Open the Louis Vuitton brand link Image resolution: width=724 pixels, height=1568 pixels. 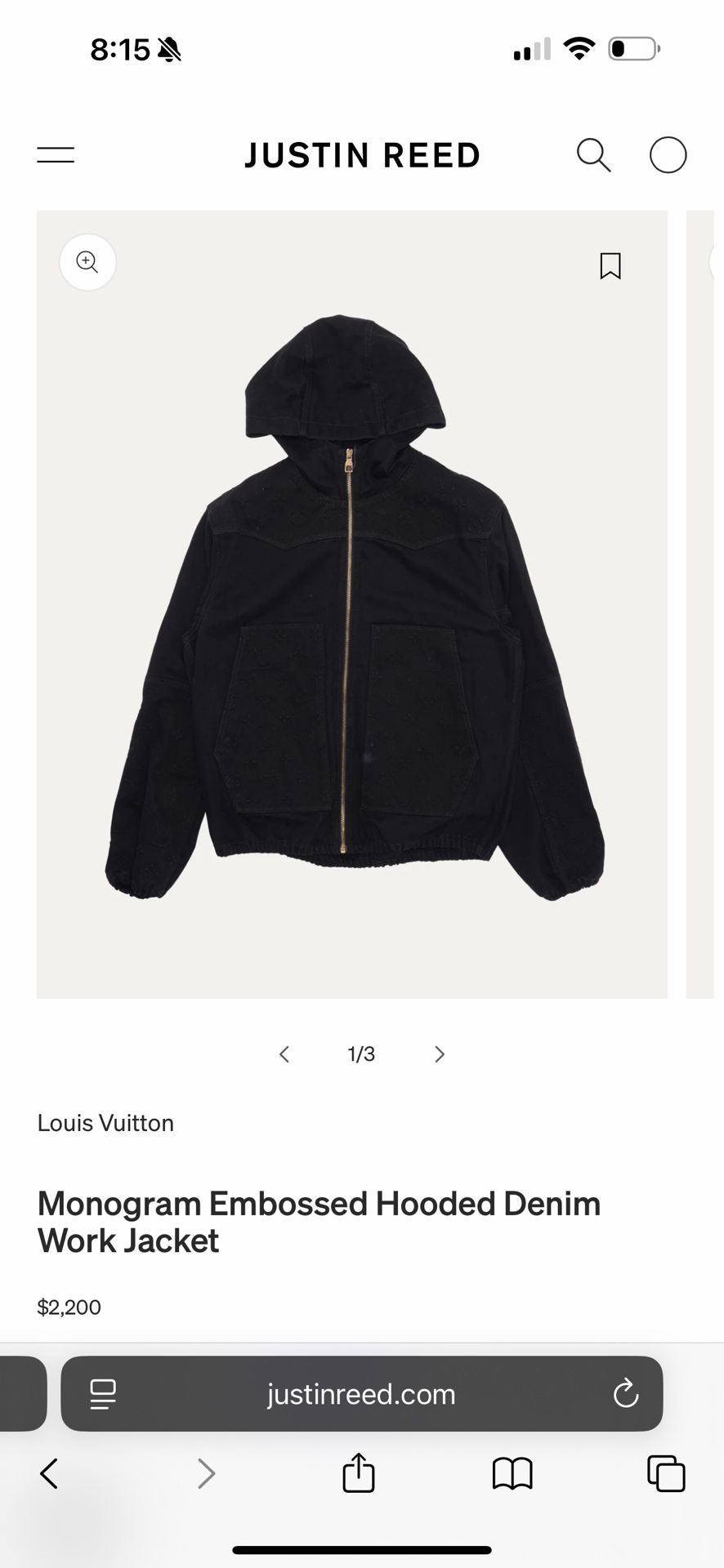105,1123
